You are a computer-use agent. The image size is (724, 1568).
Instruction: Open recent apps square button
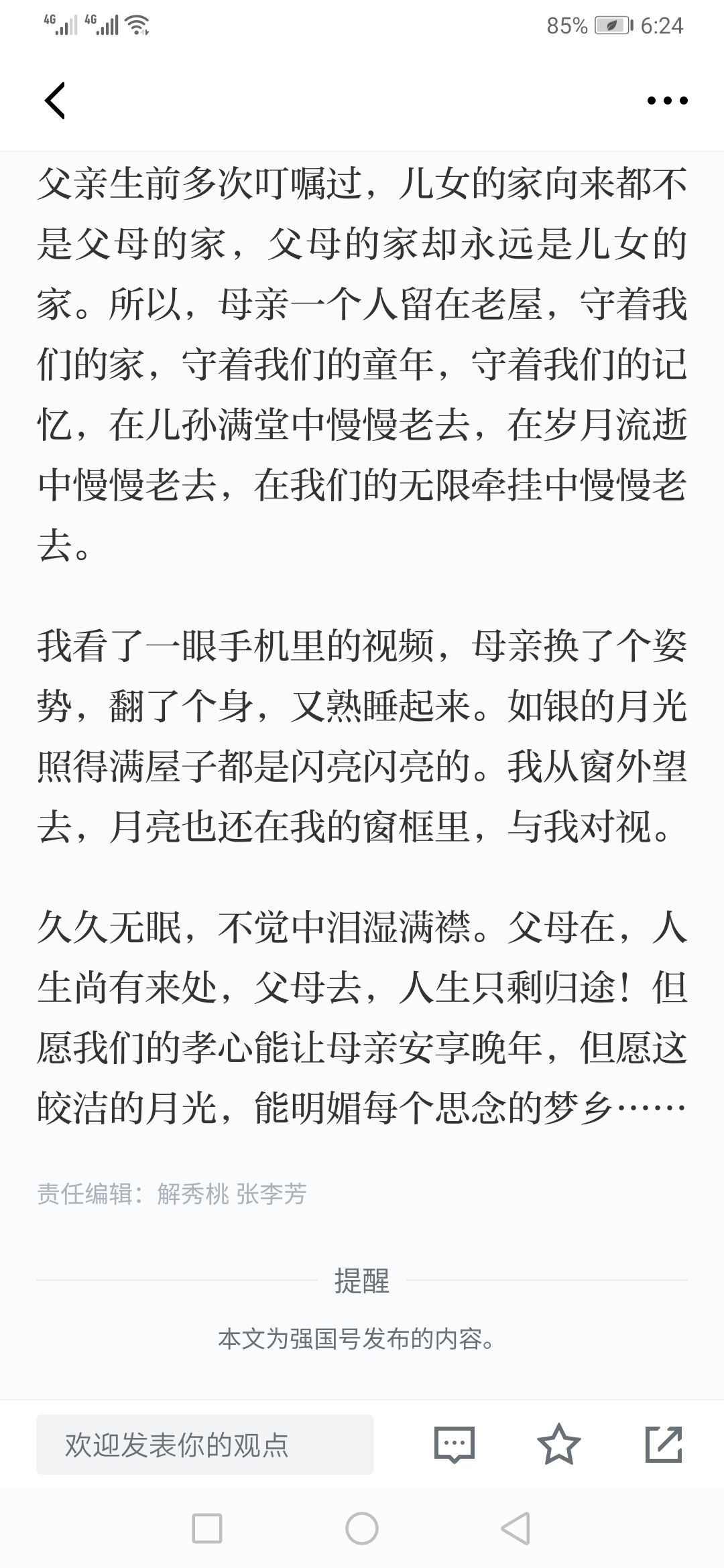tap(207, 1529)
